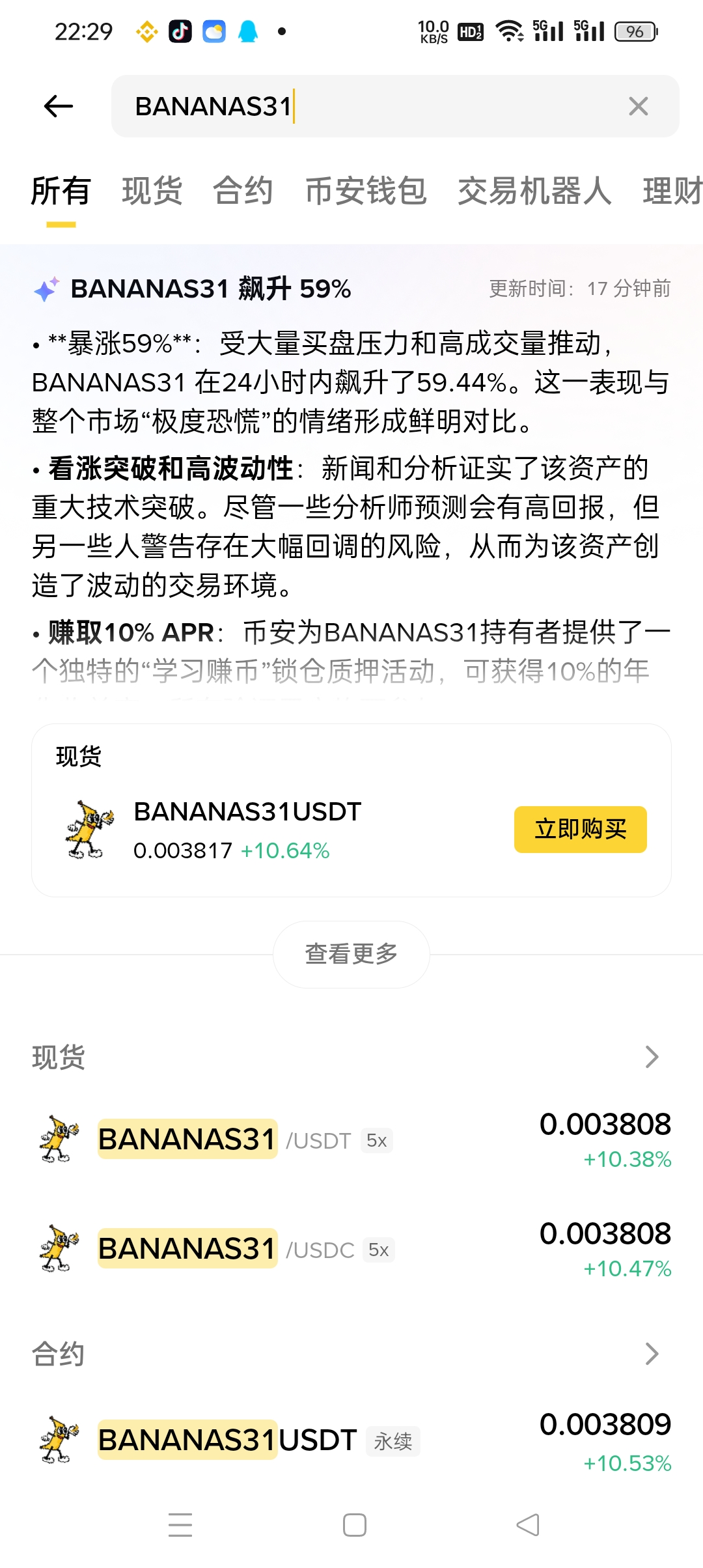703x1568 pixels.
Task: Select the 所有 tab
Action: pyautogui.click(x=61, y=191)
